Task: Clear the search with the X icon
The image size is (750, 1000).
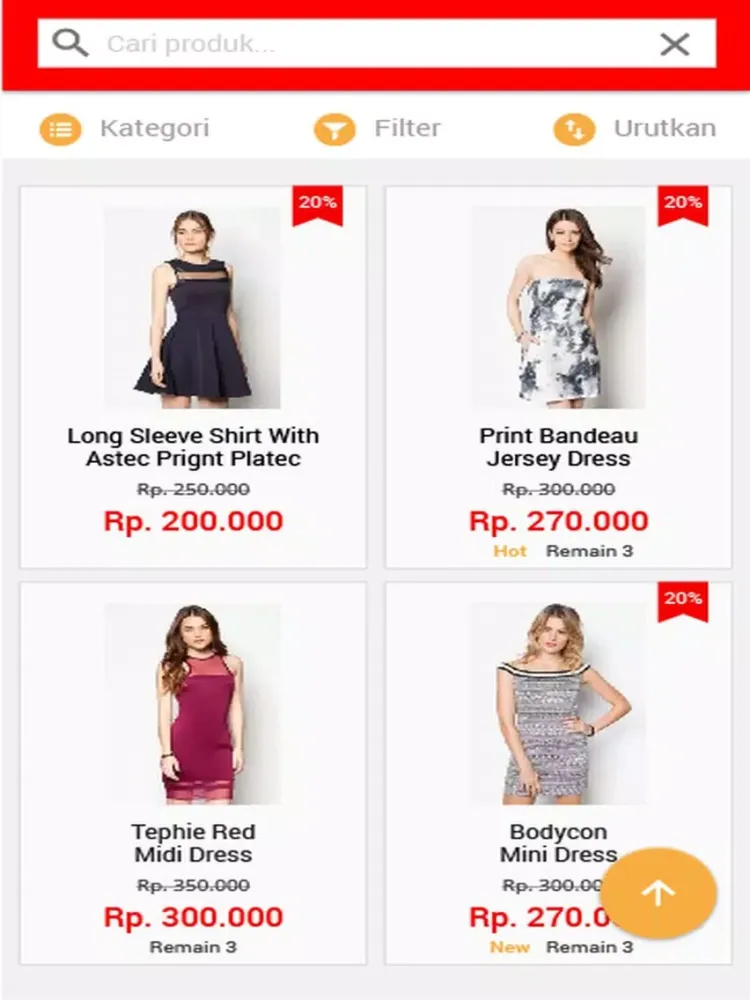Action: pyautogui.click(x=675, y=44)
